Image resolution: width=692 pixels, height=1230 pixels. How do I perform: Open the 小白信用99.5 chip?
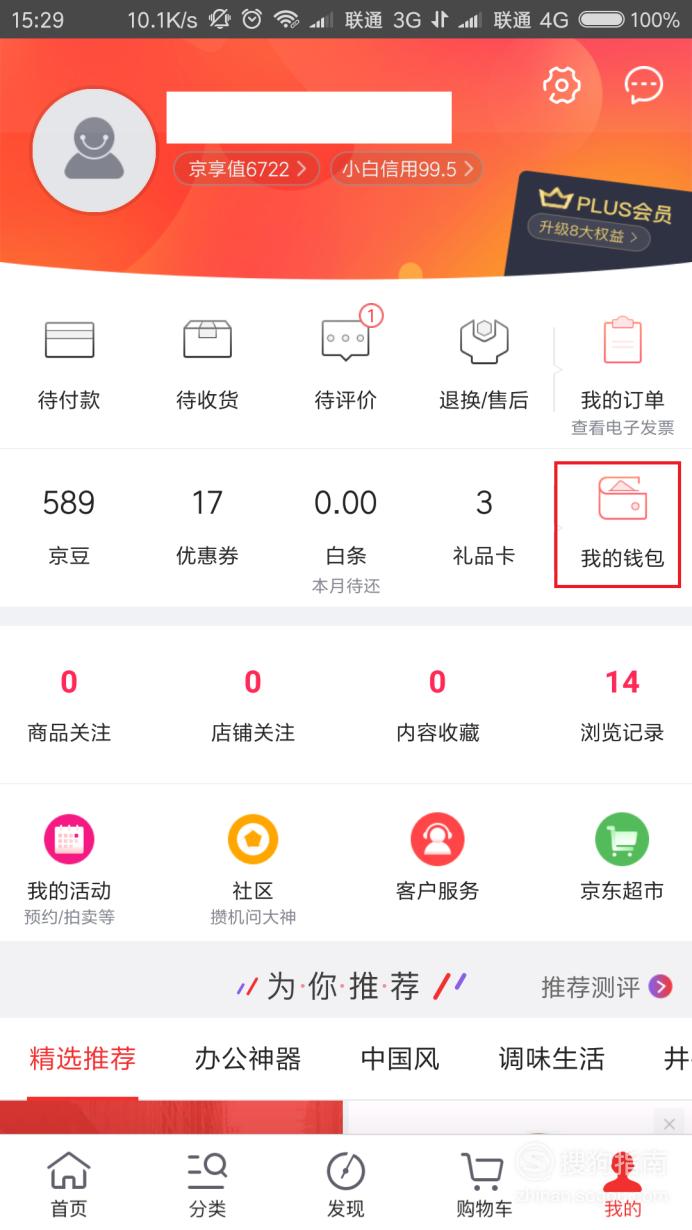pos(406,169)
